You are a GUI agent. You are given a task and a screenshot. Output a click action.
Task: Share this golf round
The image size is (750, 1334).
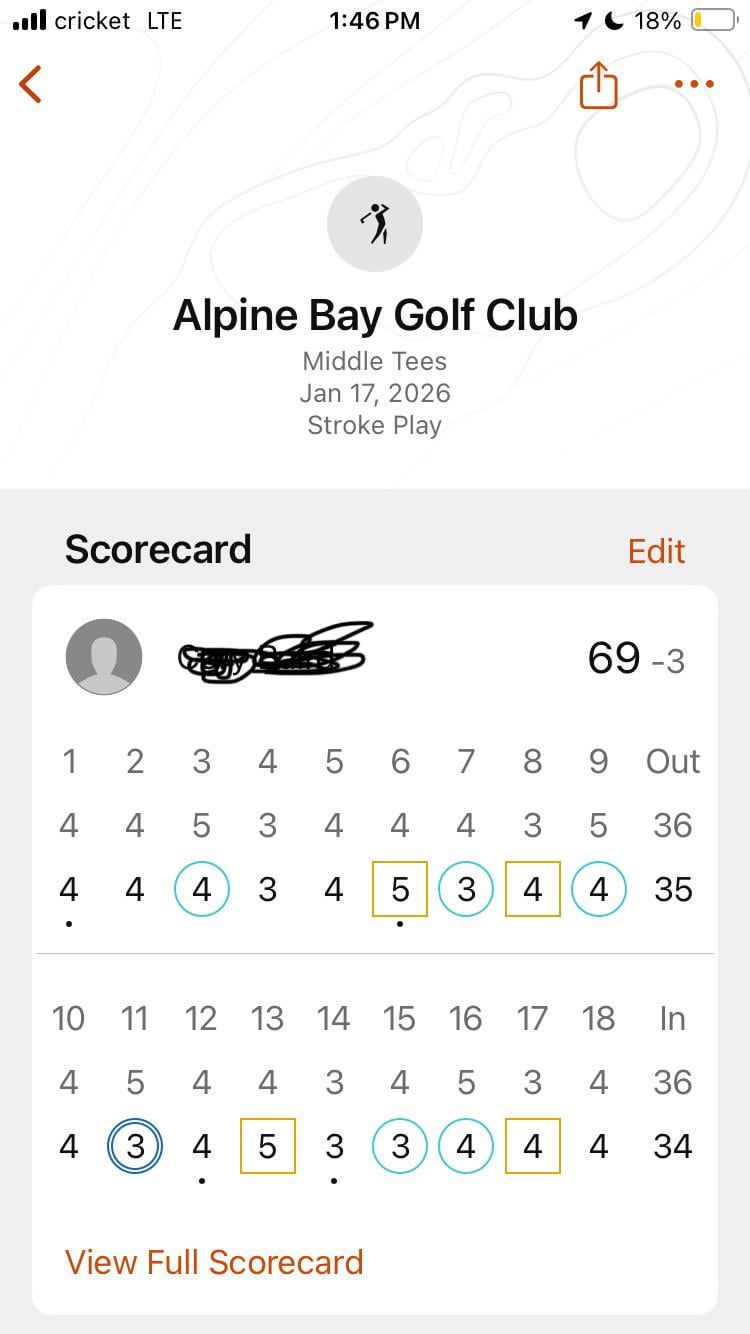(x=598, y=85)
